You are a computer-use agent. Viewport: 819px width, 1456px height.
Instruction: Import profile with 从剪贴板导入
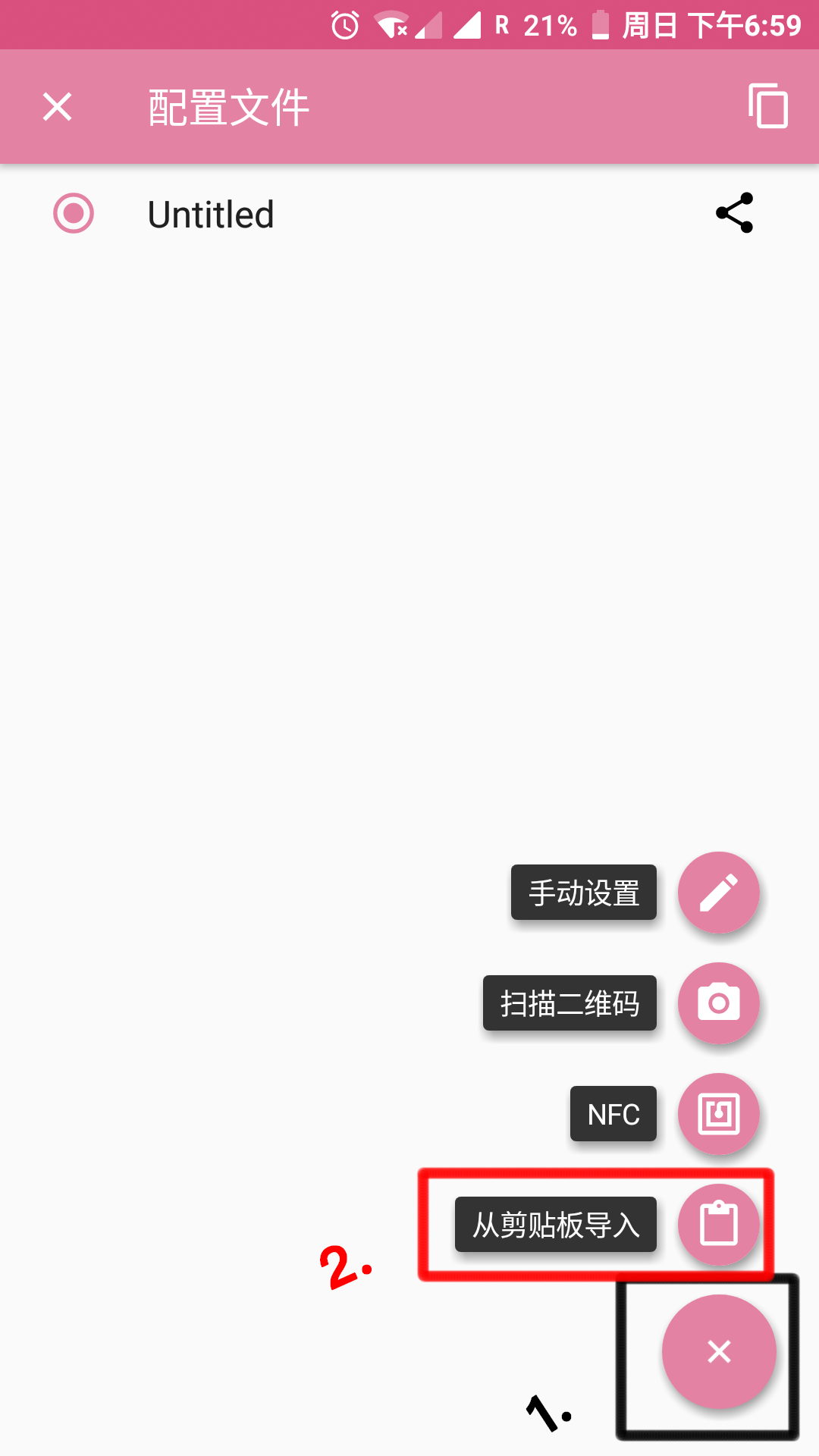point(718,1225)
